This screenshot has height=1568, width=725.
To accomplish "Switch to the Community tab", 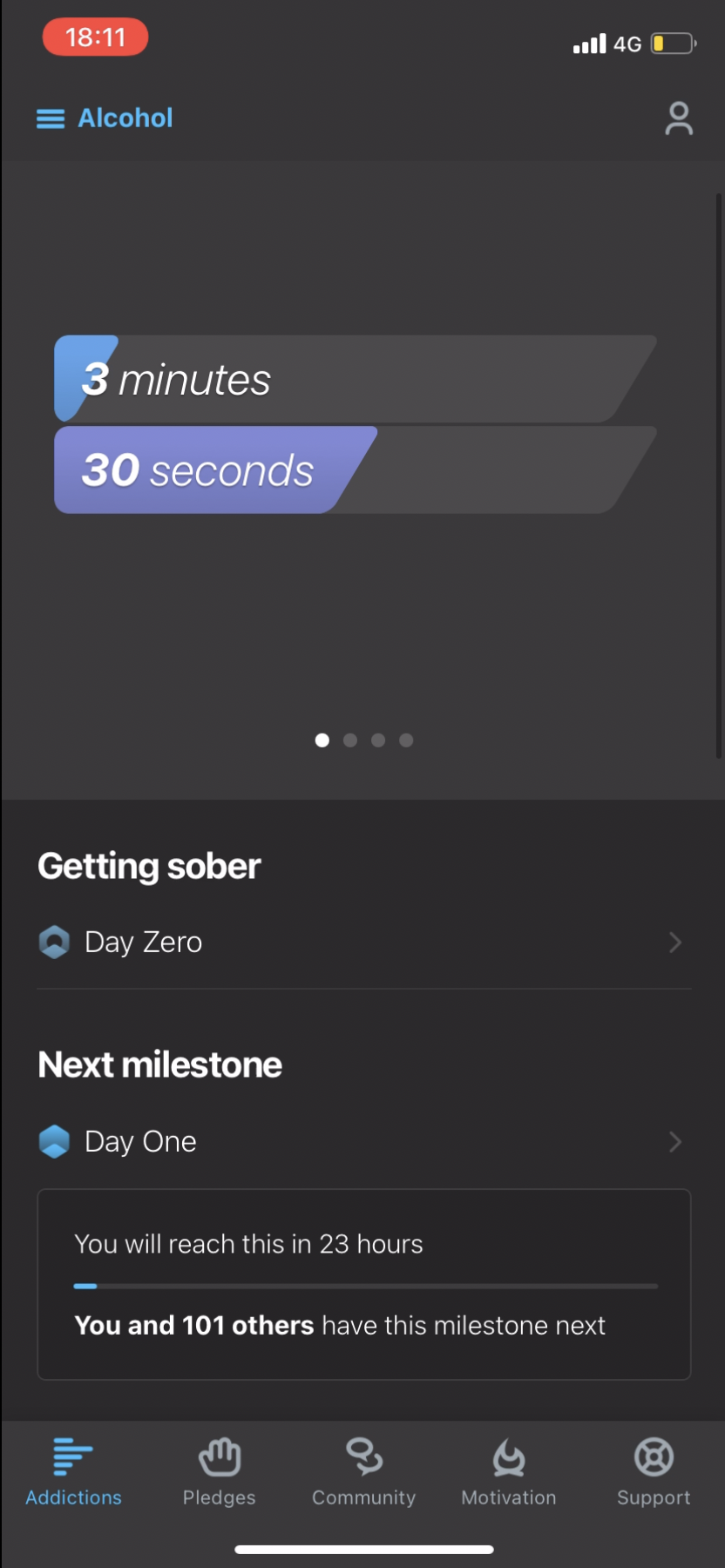I will (x=363, y=1472).
